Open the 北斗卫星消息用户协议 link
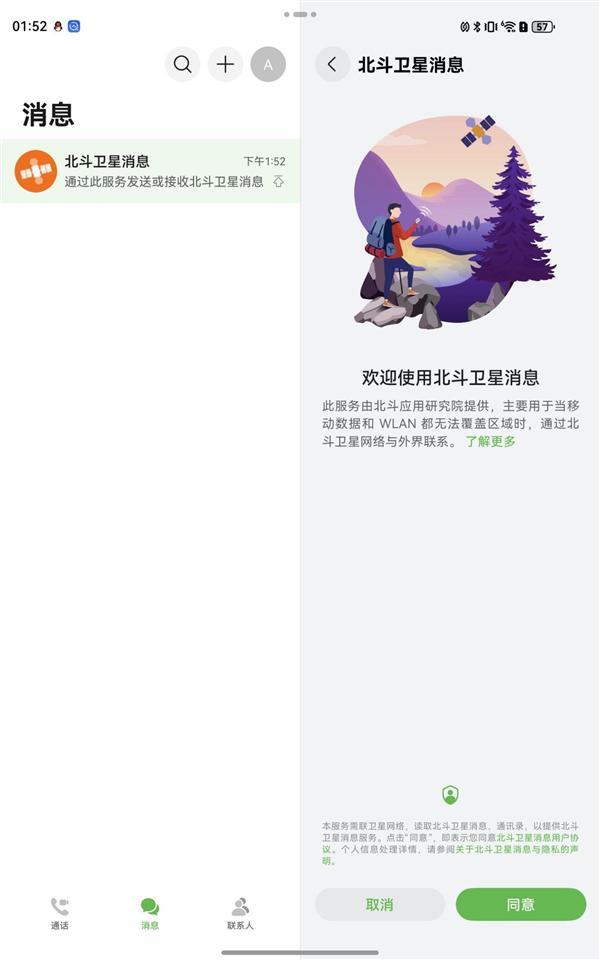The width and height of the screenshot is (600, 960). tap(539, 837)
